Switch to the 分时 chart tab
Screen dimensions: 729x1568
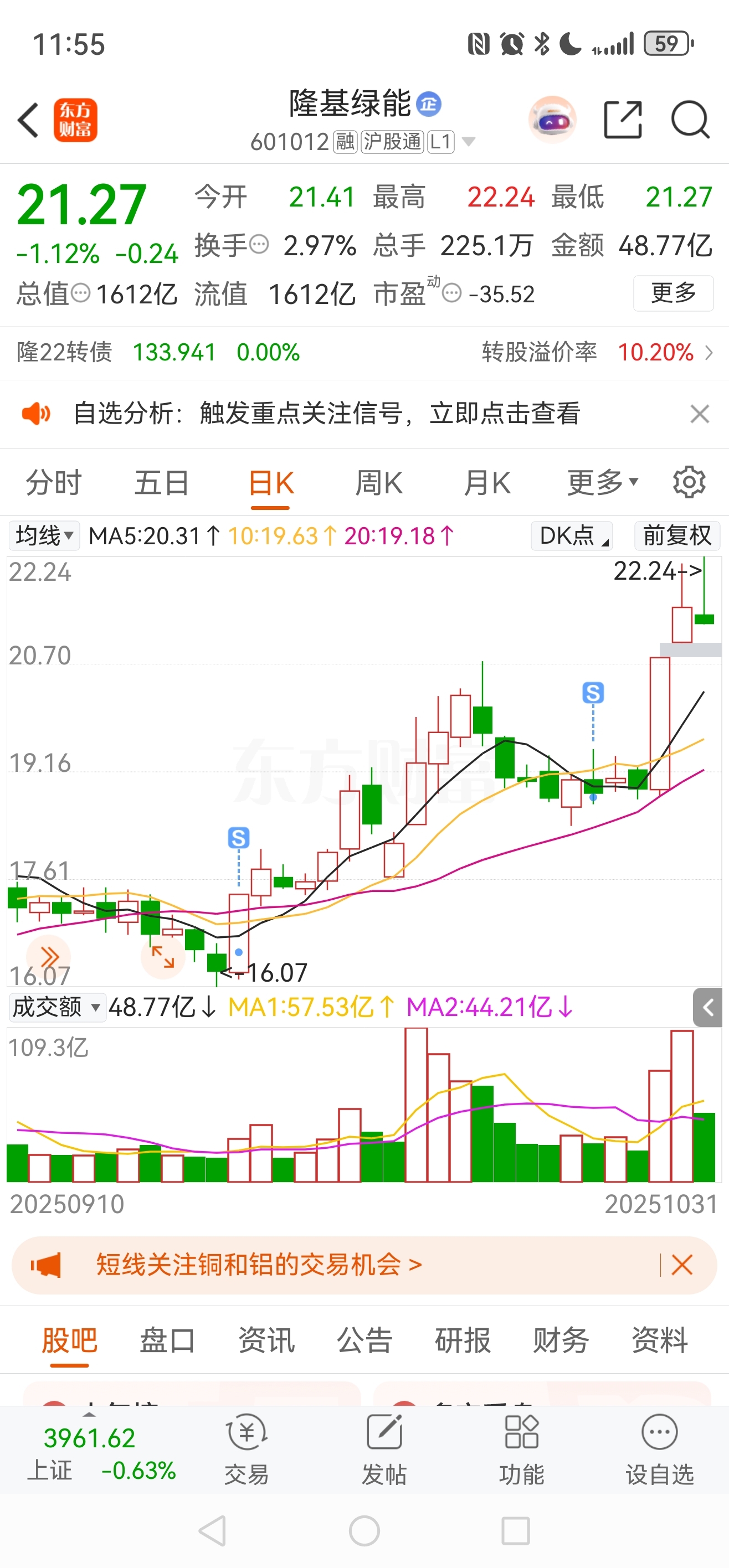54,483
